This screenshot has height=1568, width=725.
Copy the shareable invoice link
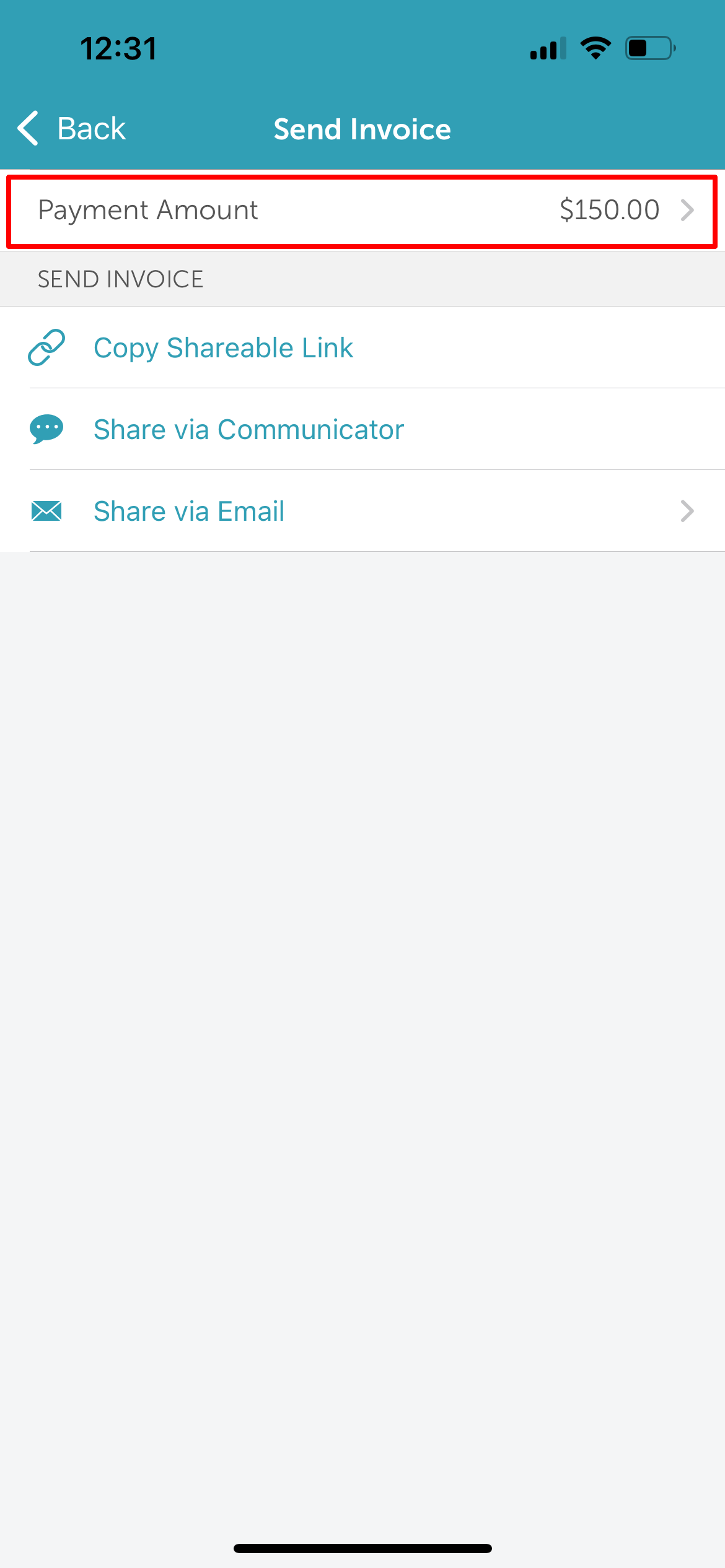pos(362,347)
